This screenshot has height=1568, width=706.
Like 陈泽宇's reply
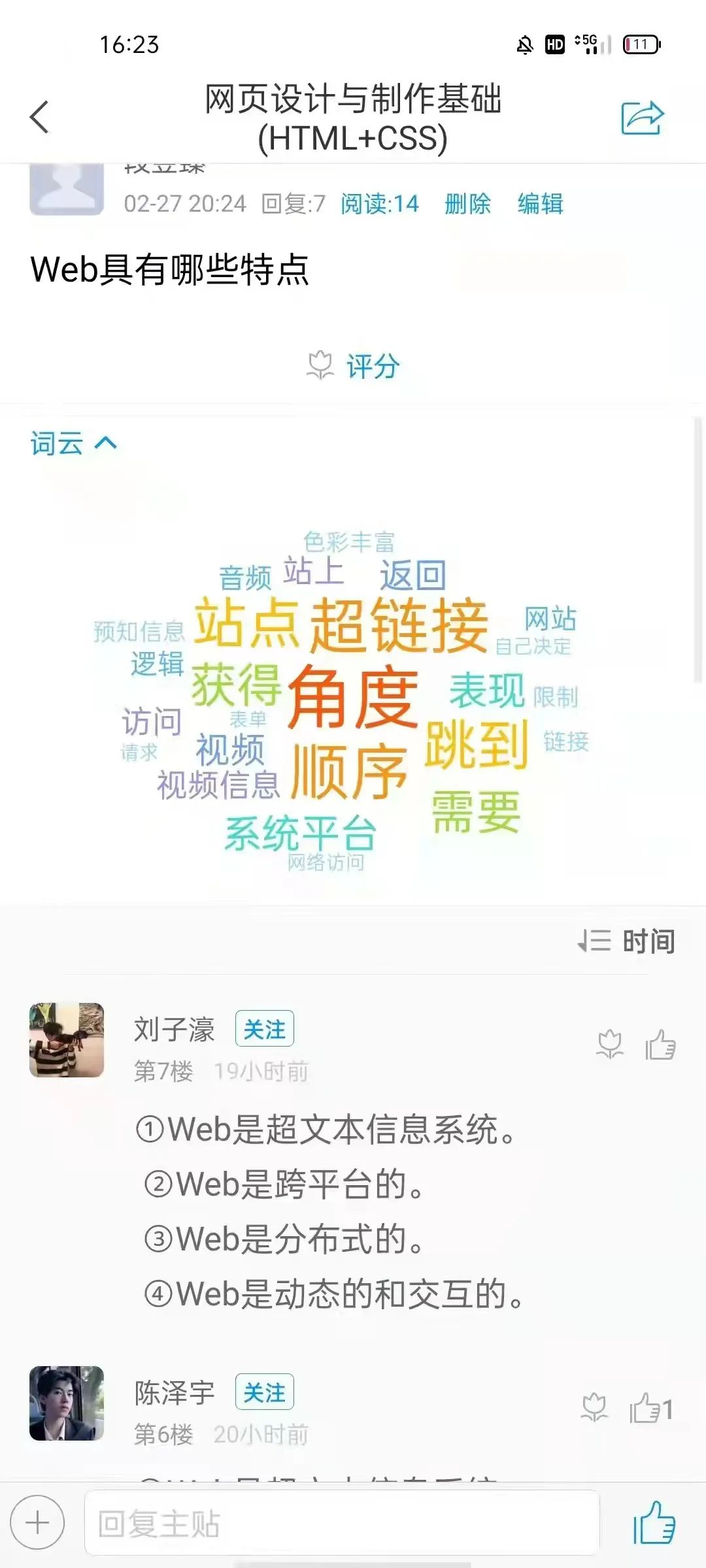[646, 1408]
